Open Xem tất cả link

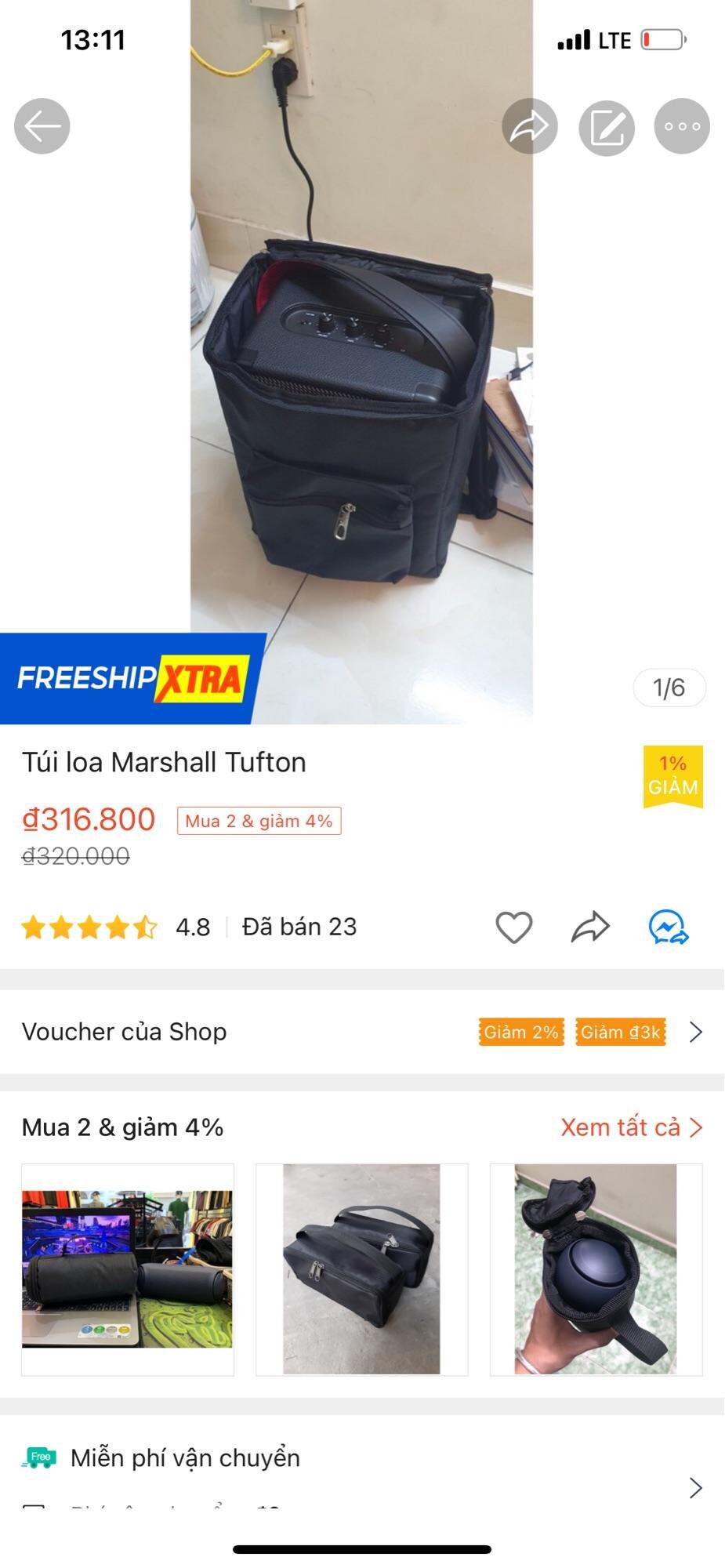tap(631, 1127)
